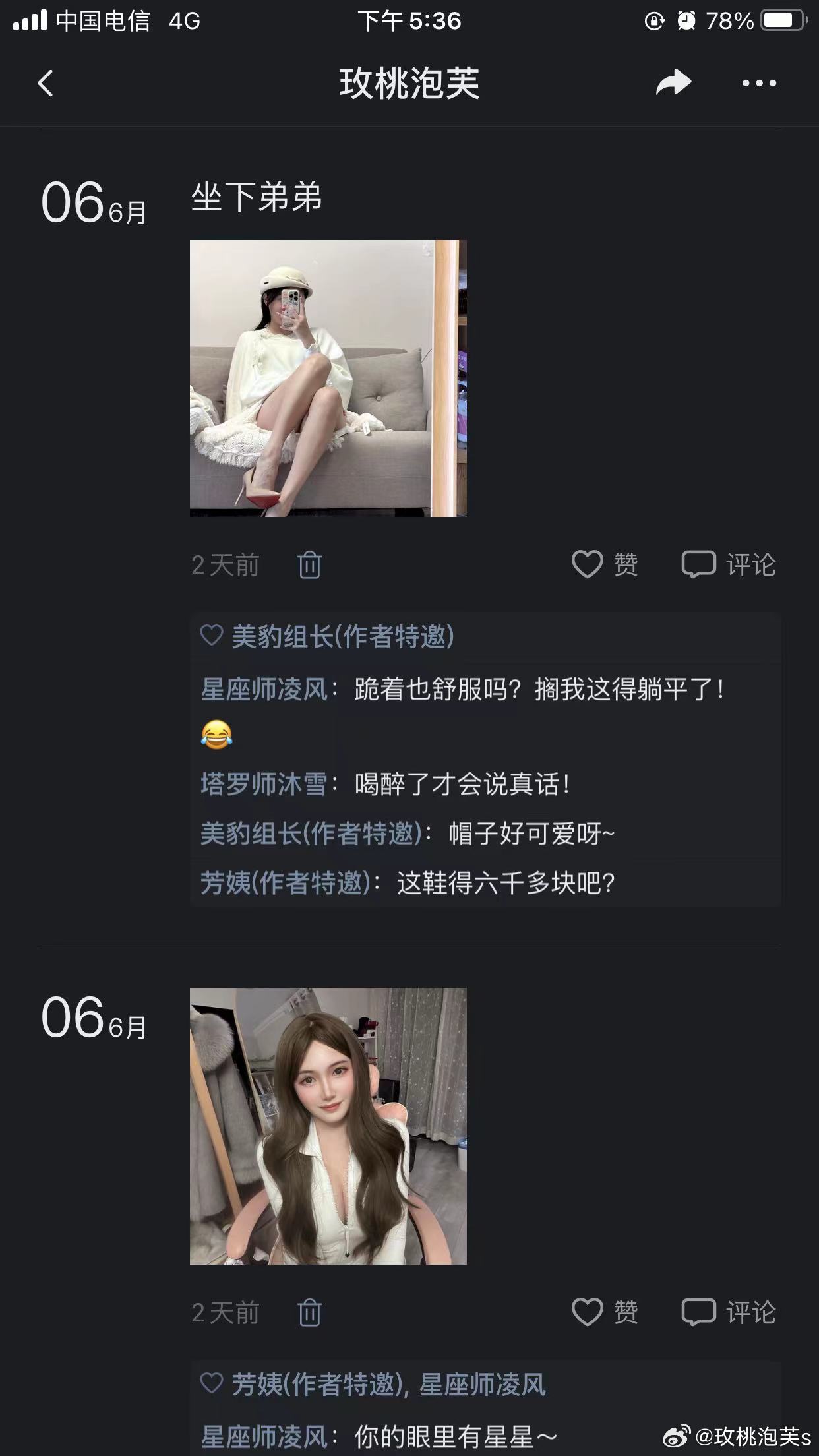Like the 坐下弟弟 post
819x1456 pixels.
[604, 564]
